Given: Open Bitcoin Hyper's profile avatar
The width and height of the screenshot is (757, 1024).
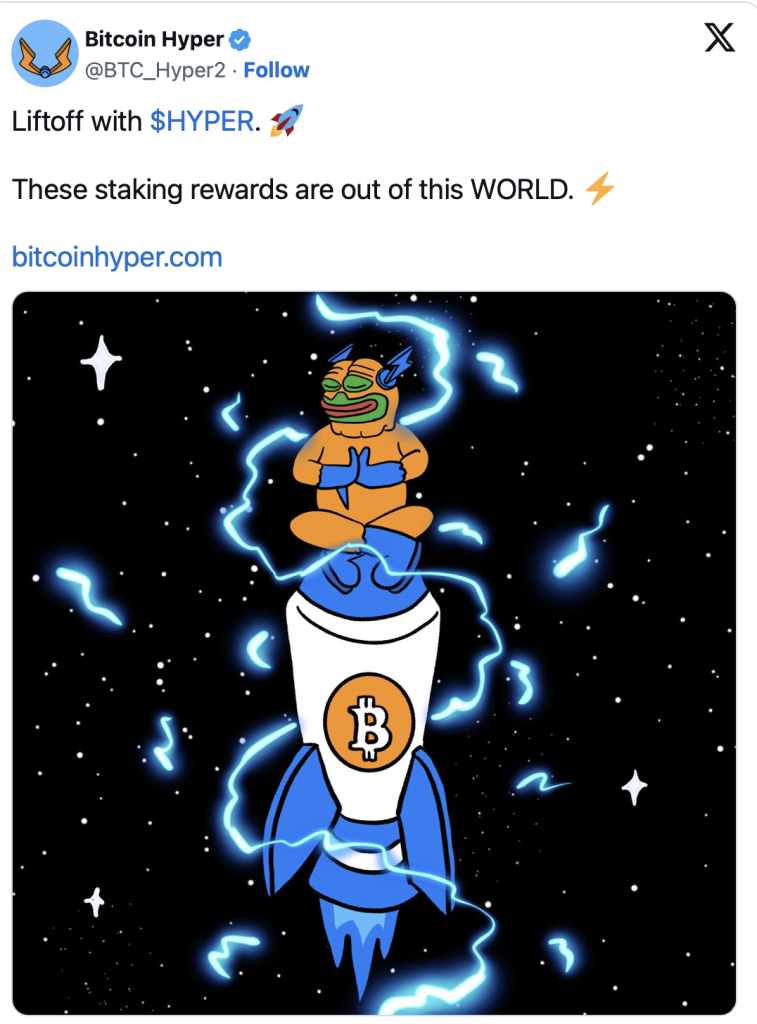Looking at the screenshot, I should pos(47,54).
